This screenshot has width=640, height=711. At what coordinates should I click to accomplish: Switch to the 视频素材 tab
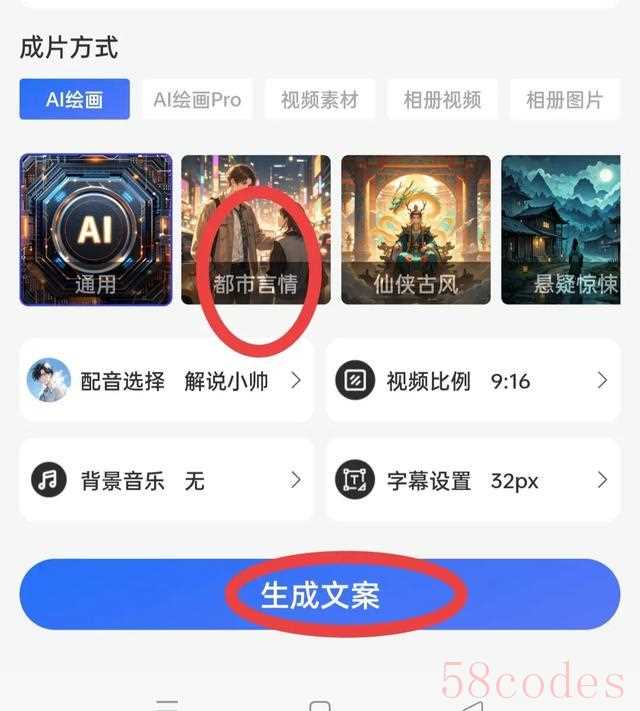(320, 100)
